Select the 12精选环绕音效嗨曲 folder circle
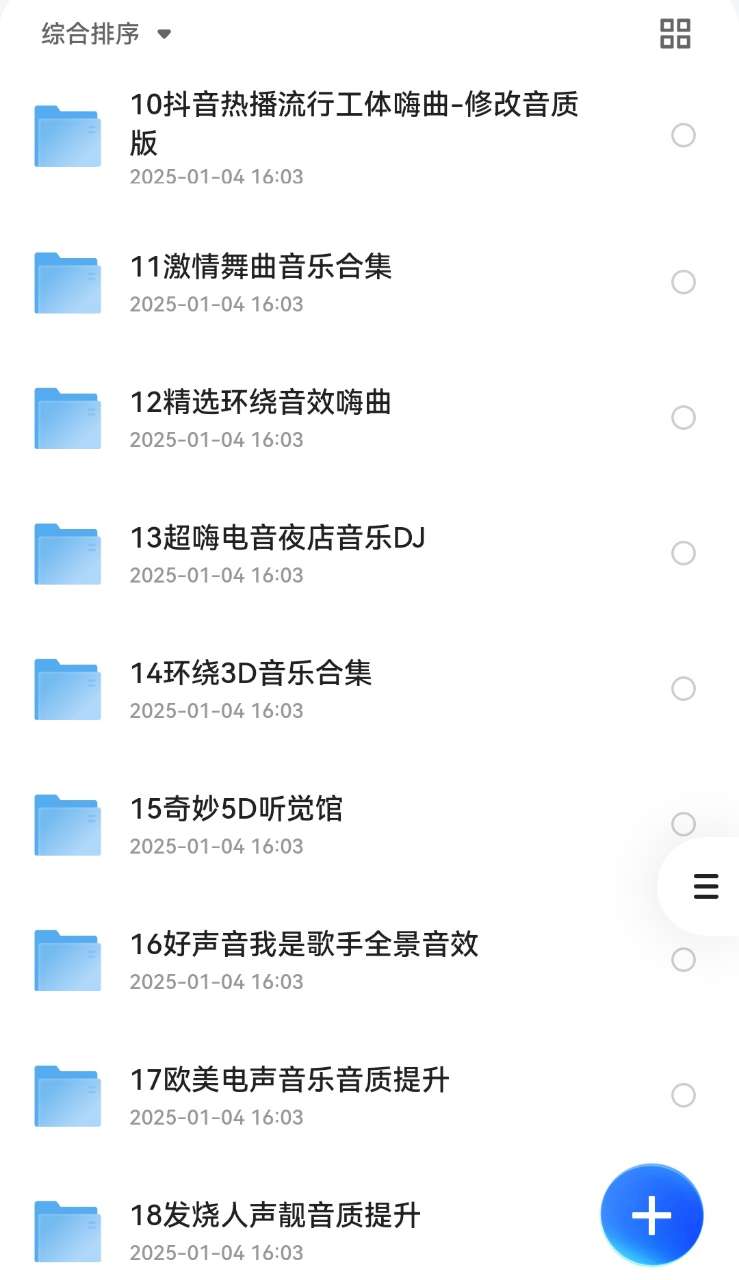739x1280 pixels. click(683, 418)
